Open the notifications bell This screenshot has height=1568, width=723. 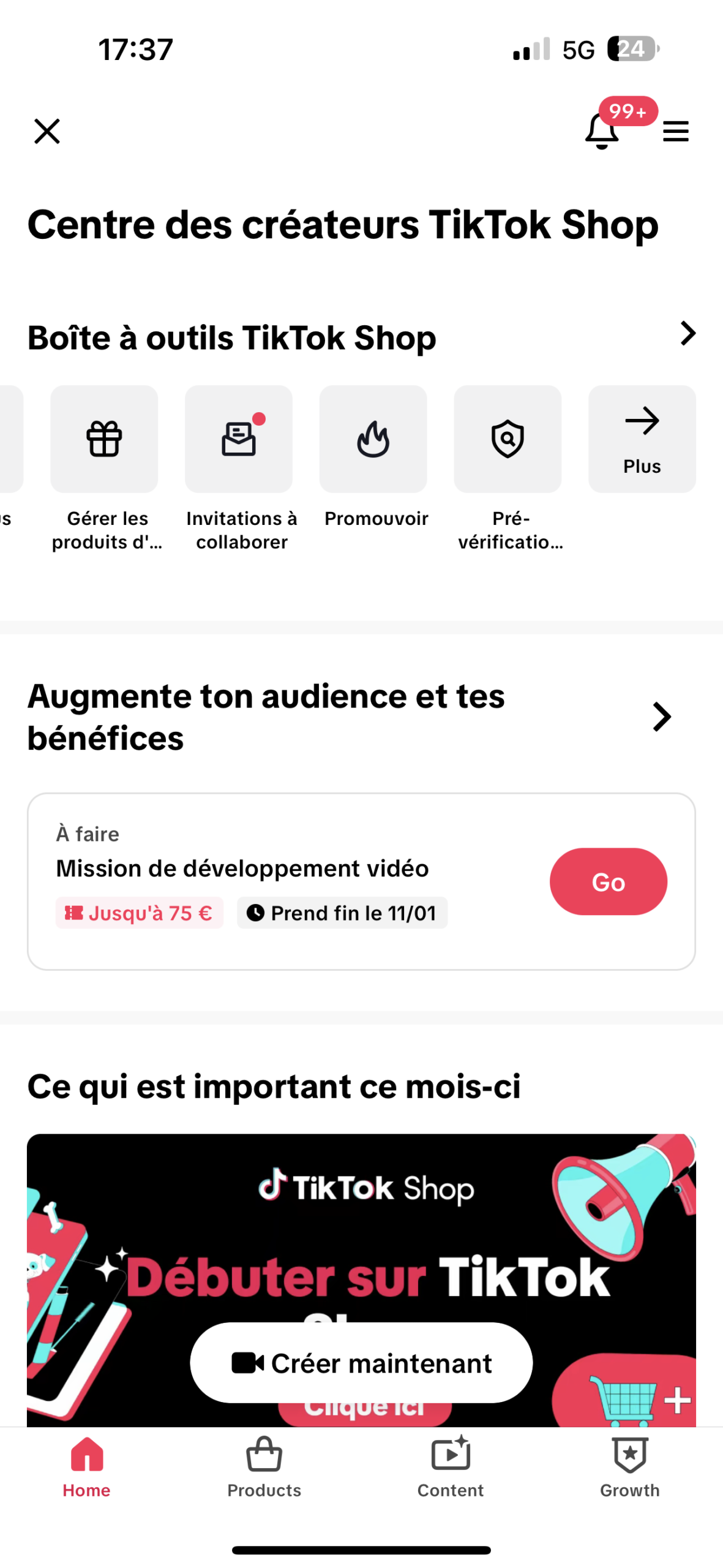click(602, 131)
